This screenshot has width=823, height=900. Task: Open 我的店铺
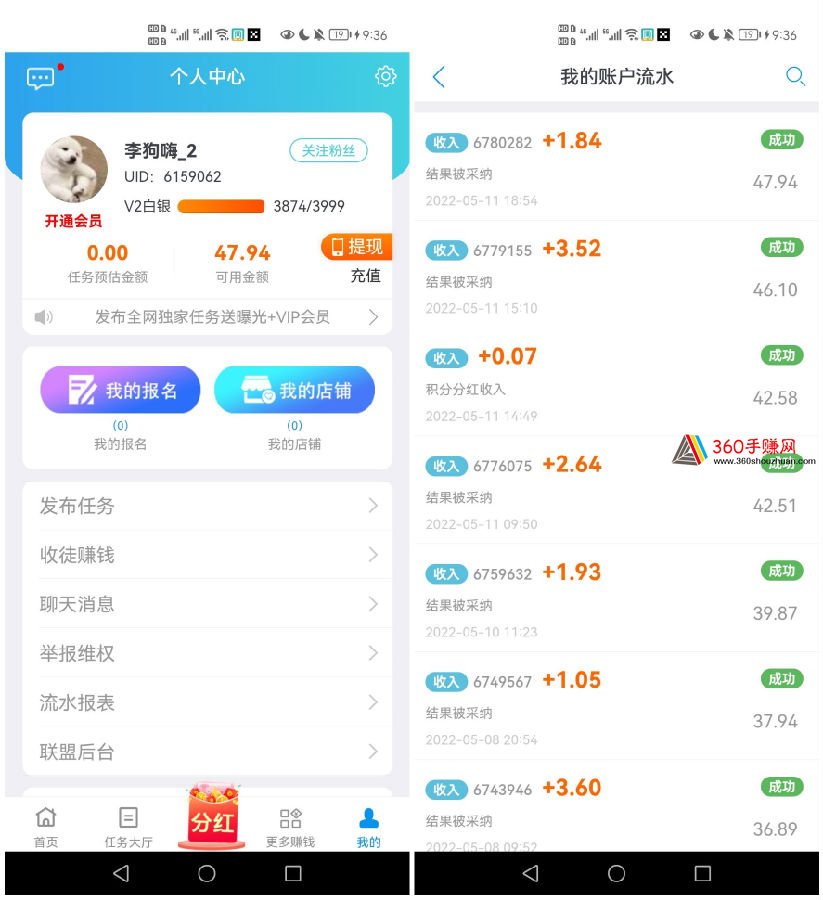294,391
